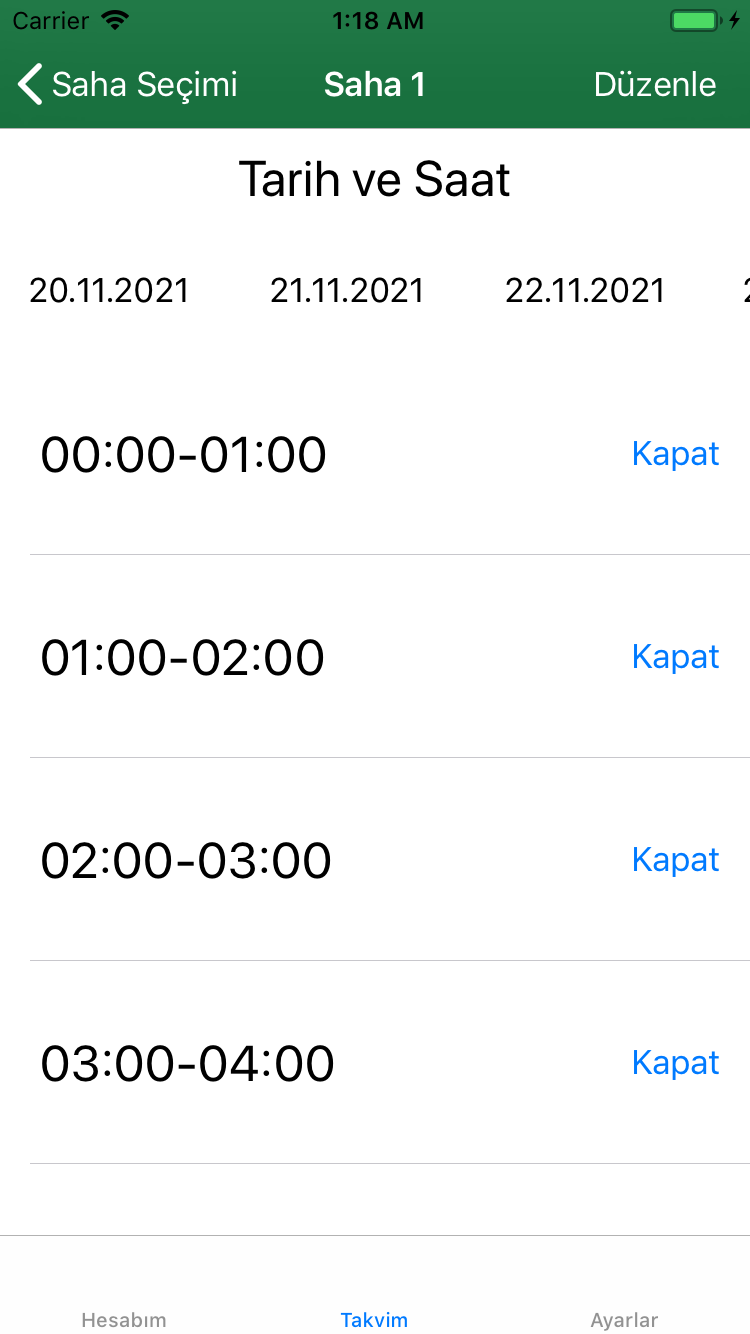This screenshot has height=1334, width=750.
Task: Tap the Düzenle button
Action: (x=655, y=85)
